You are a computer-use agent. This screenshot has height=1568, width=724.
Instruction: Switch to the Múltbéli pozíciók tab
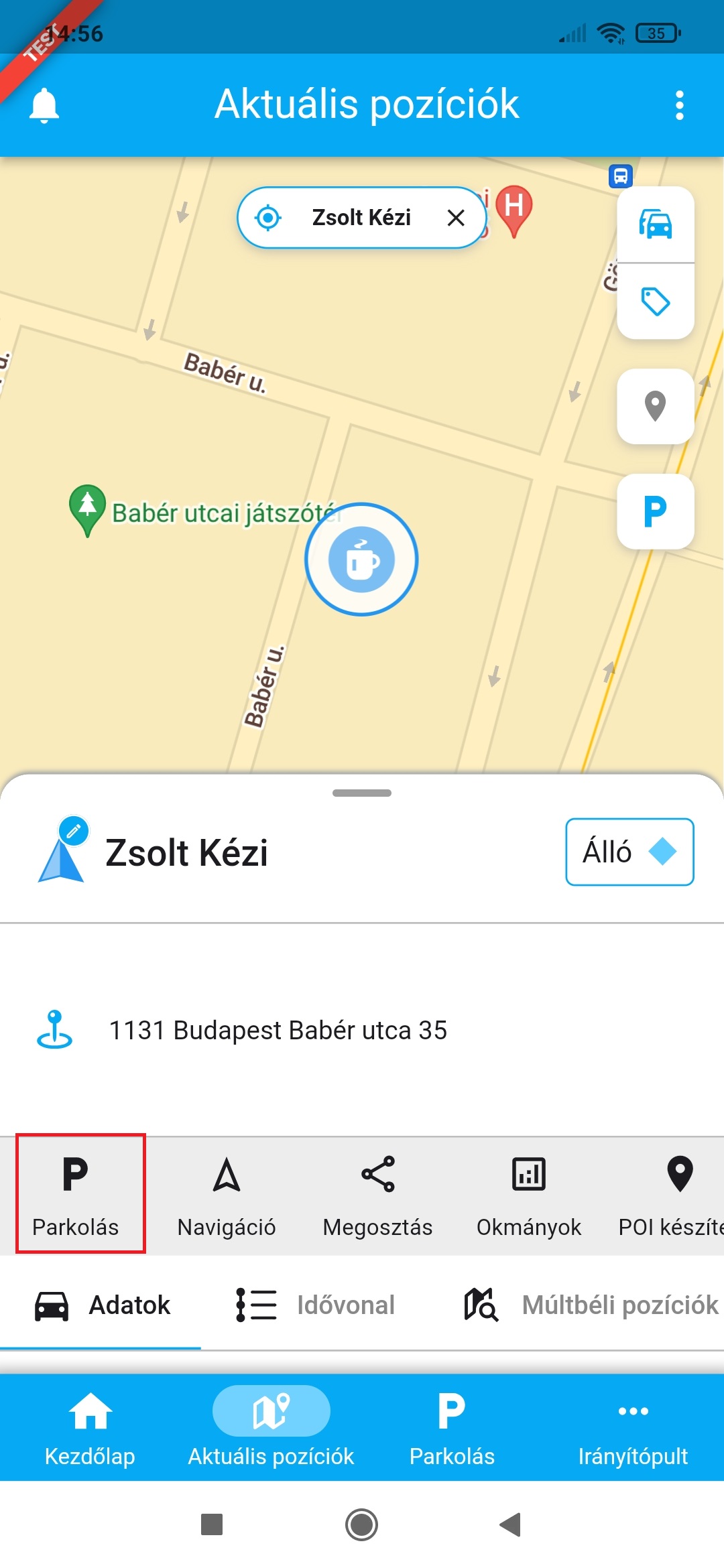click(x=590, y=1305)
